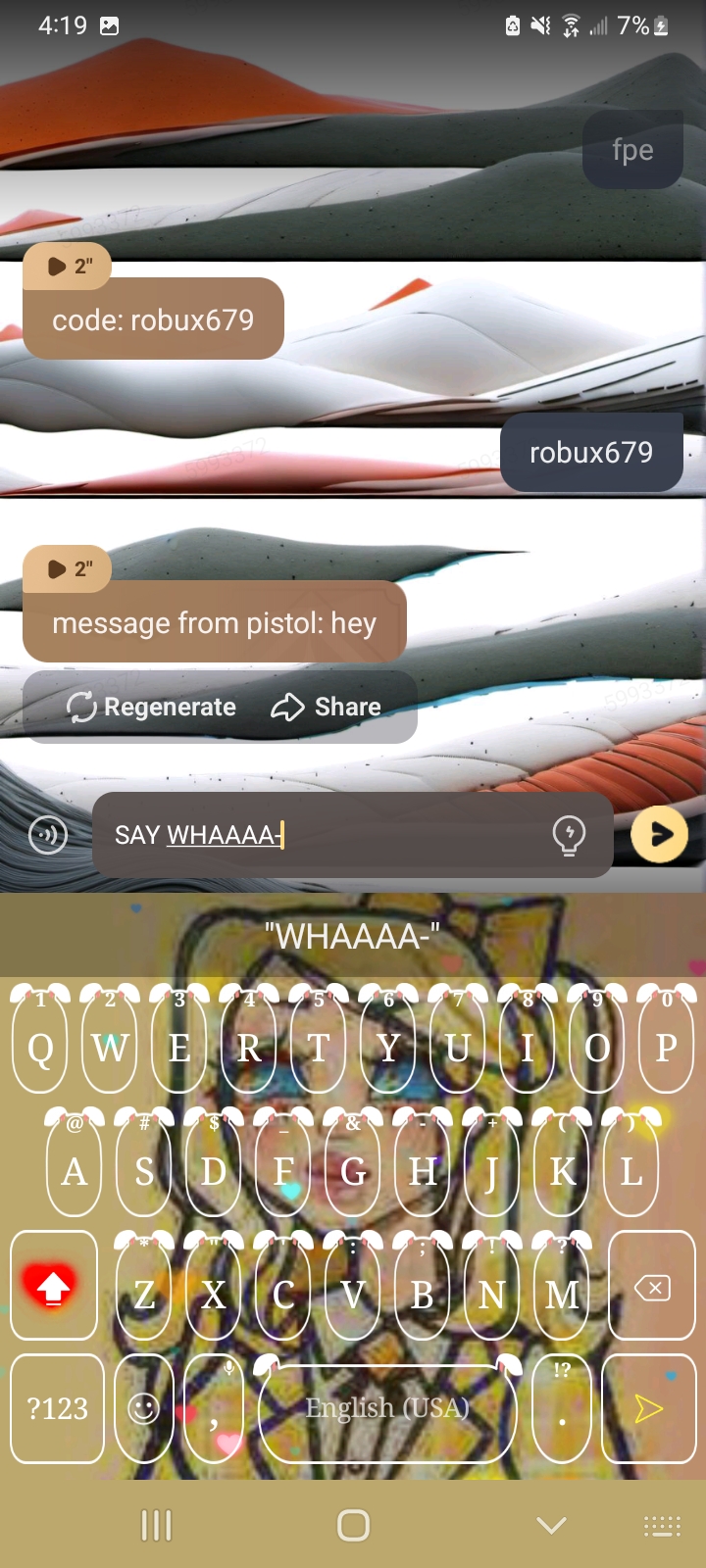Play audio for 'code: robux679' message
The image size is (706, 1568).
(x=68, y=266)
